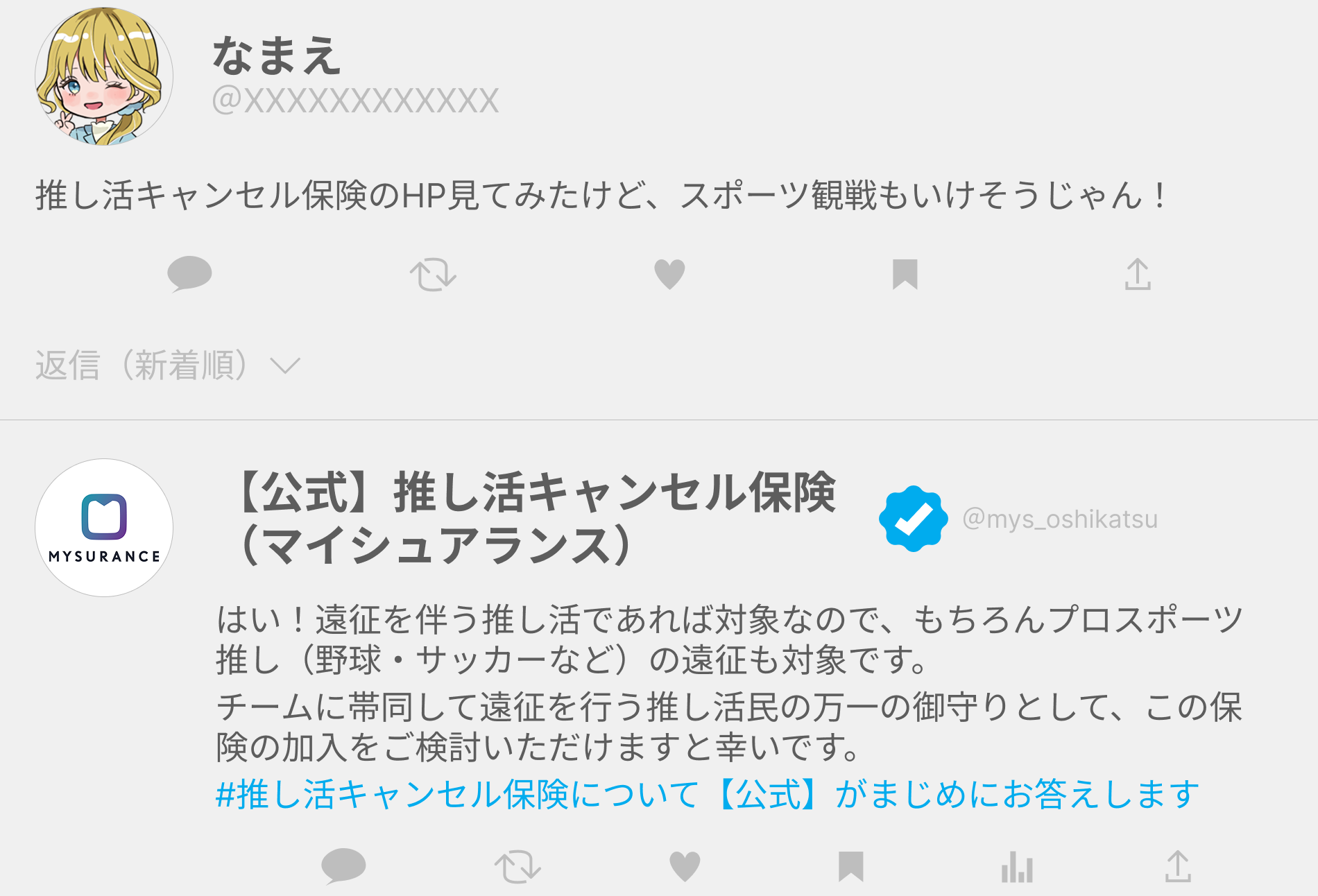Screen dimensions: 1318x896
Task: Like なまえ's post about sports viewing
Action: (669, 274)
